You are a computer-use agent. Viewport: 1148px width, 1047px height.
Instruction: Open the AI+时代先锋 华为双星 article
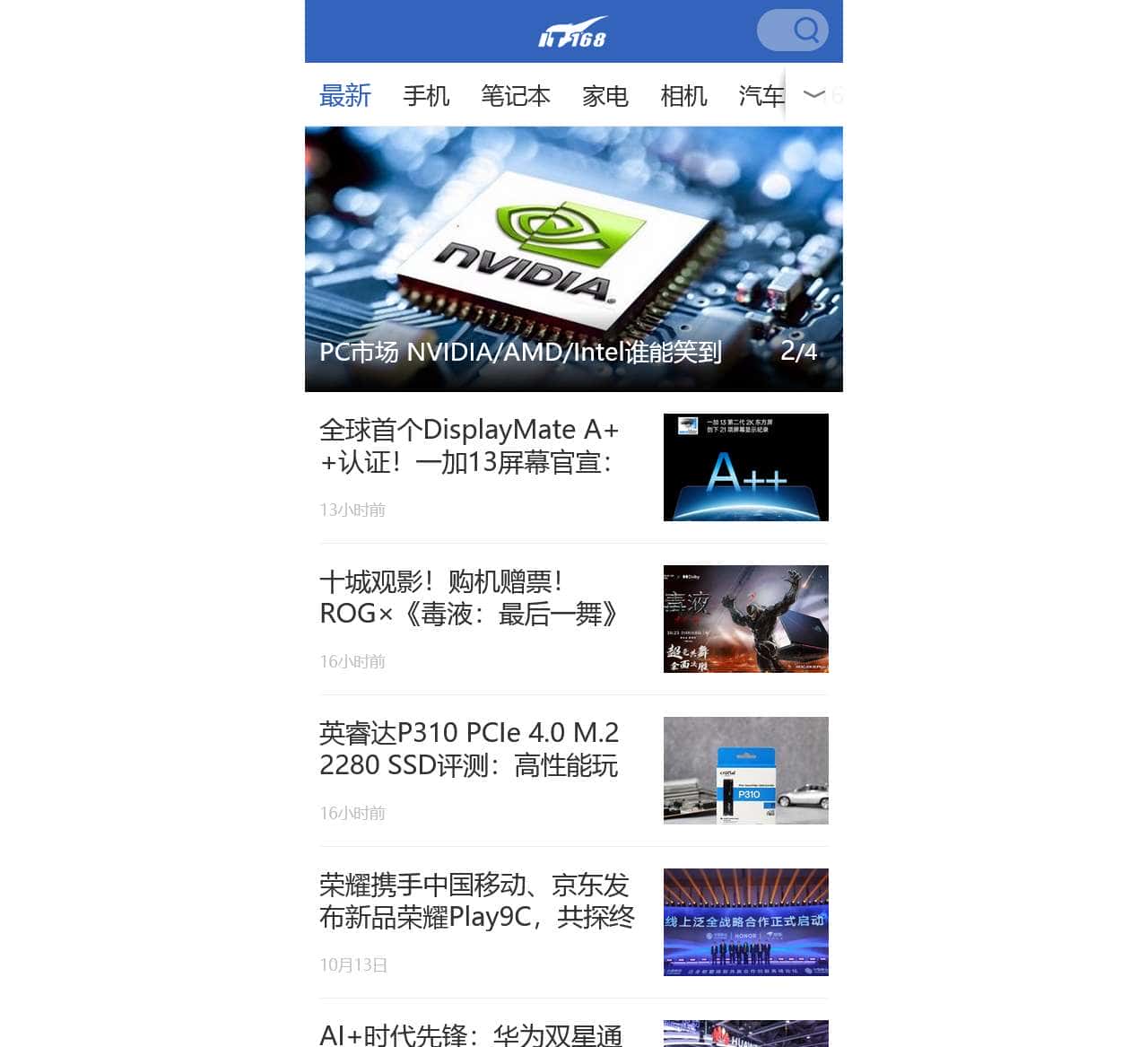point(471,1034)
